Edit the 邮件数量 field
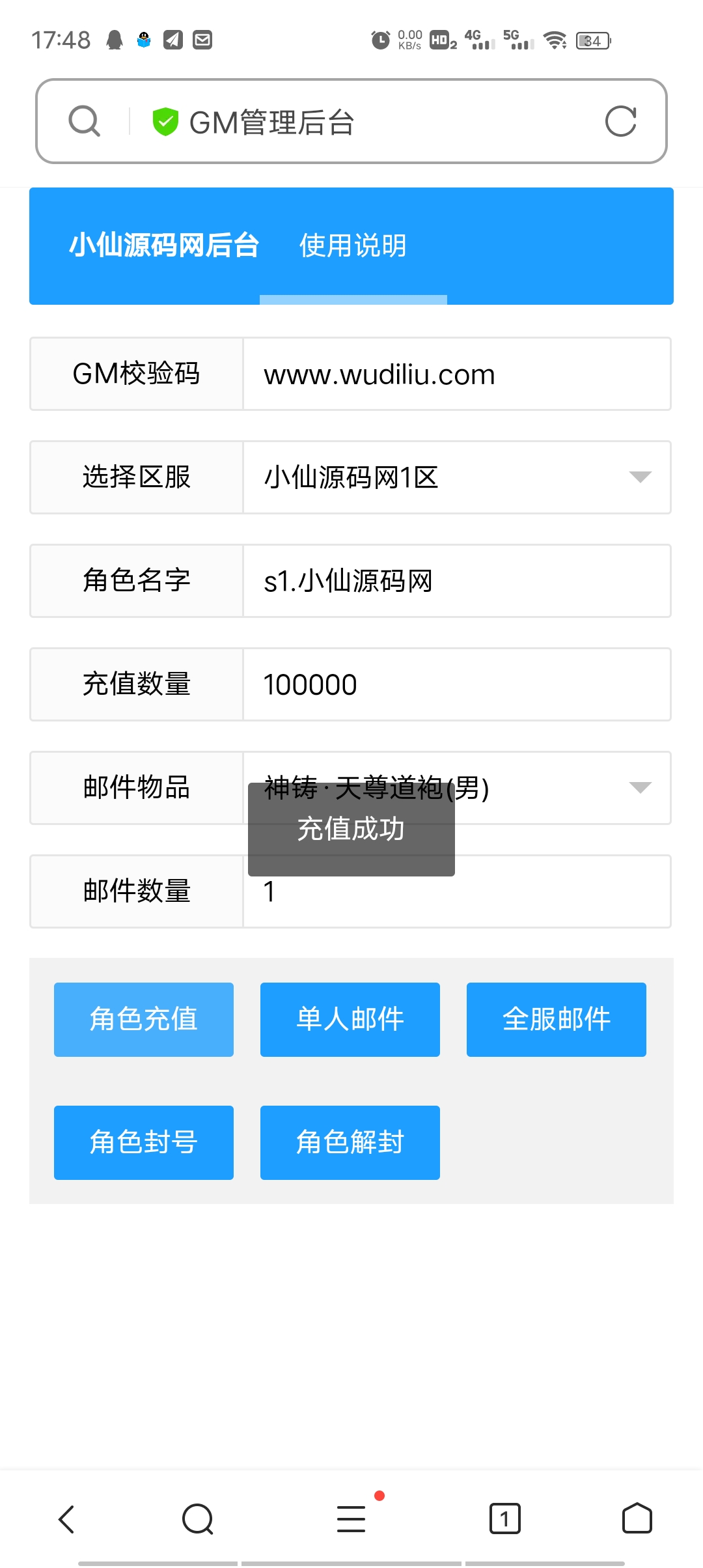 click(x=456, y=891)
